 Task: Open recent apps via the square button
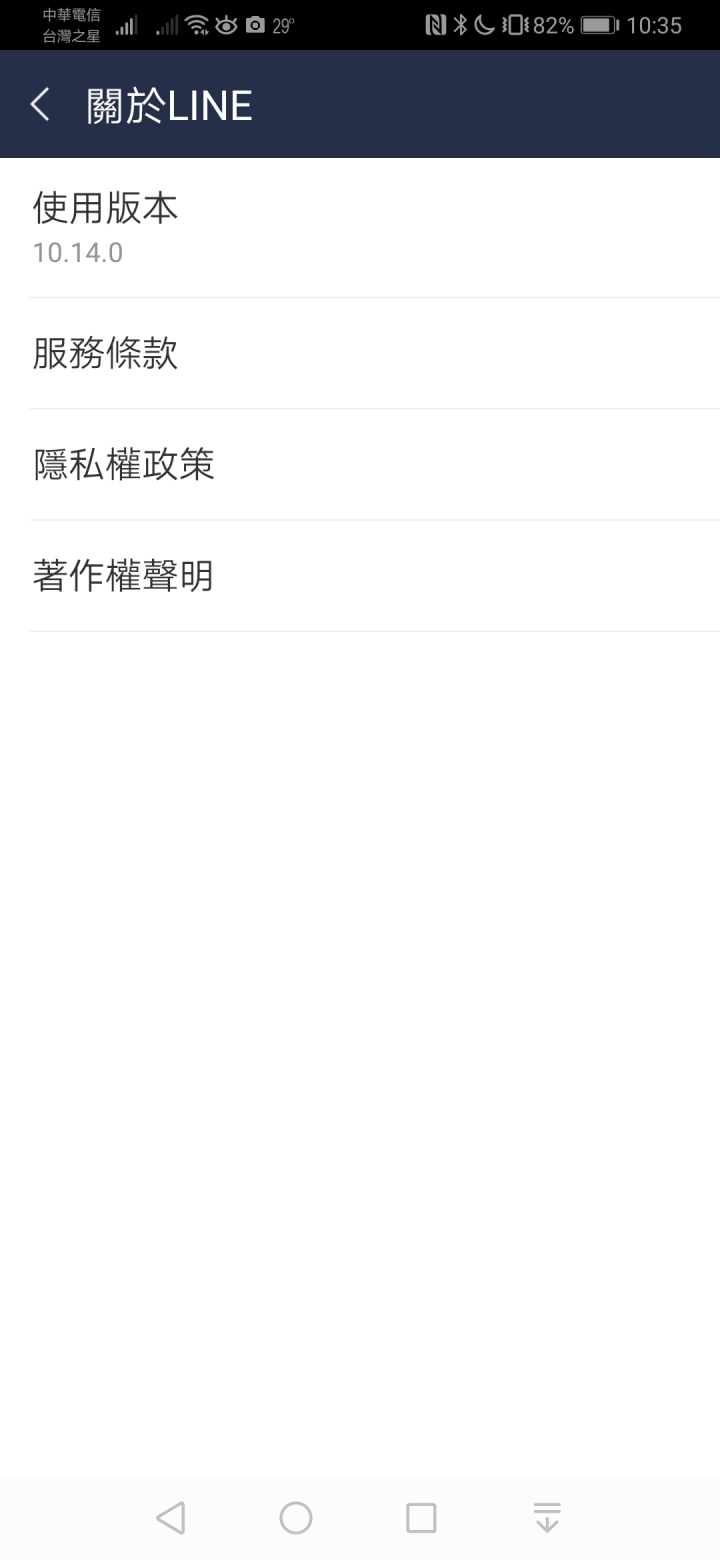[421, 1517]
